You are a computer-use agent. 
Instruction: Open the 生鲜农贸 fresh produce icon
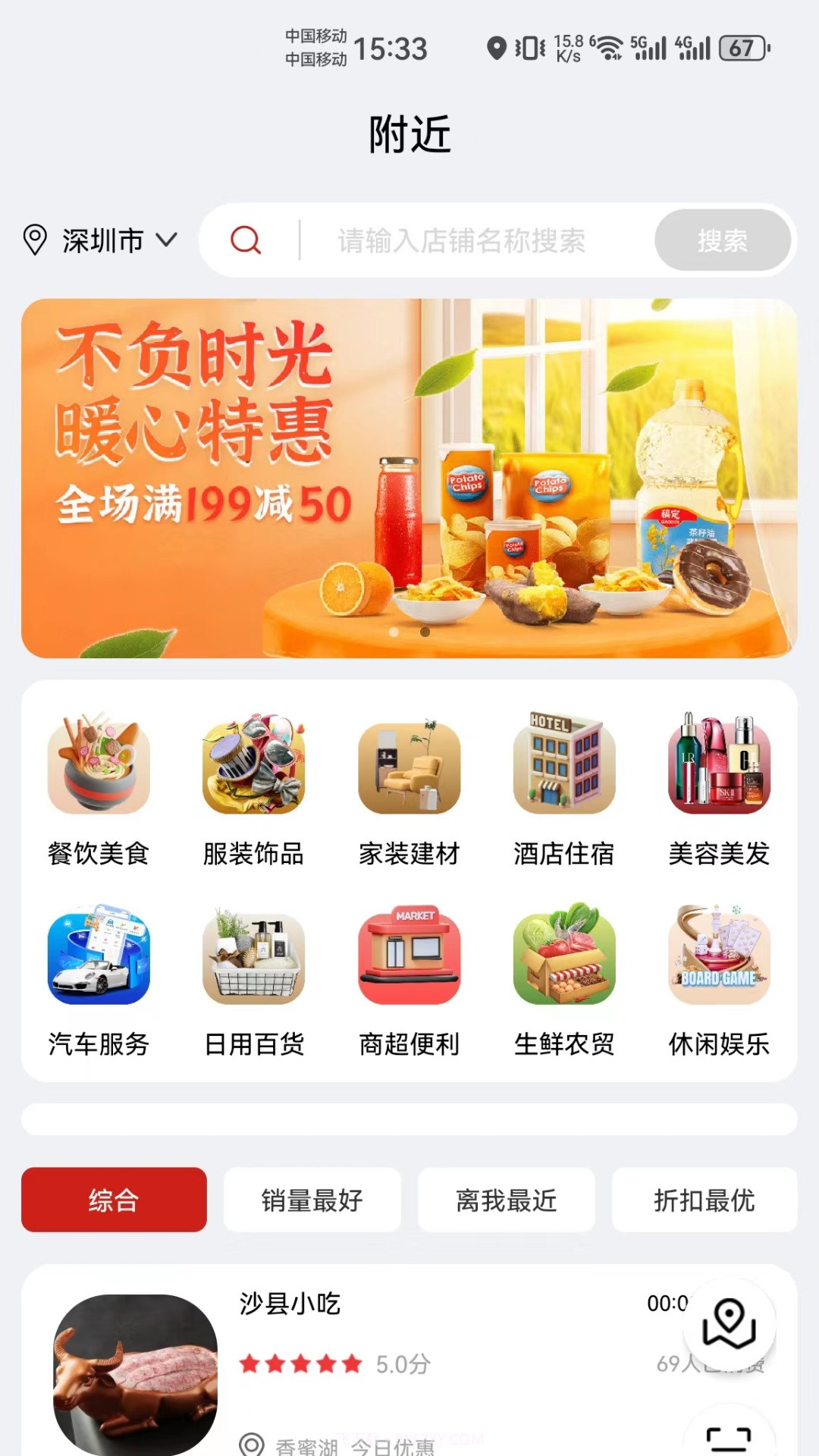(x=564, y=958)
